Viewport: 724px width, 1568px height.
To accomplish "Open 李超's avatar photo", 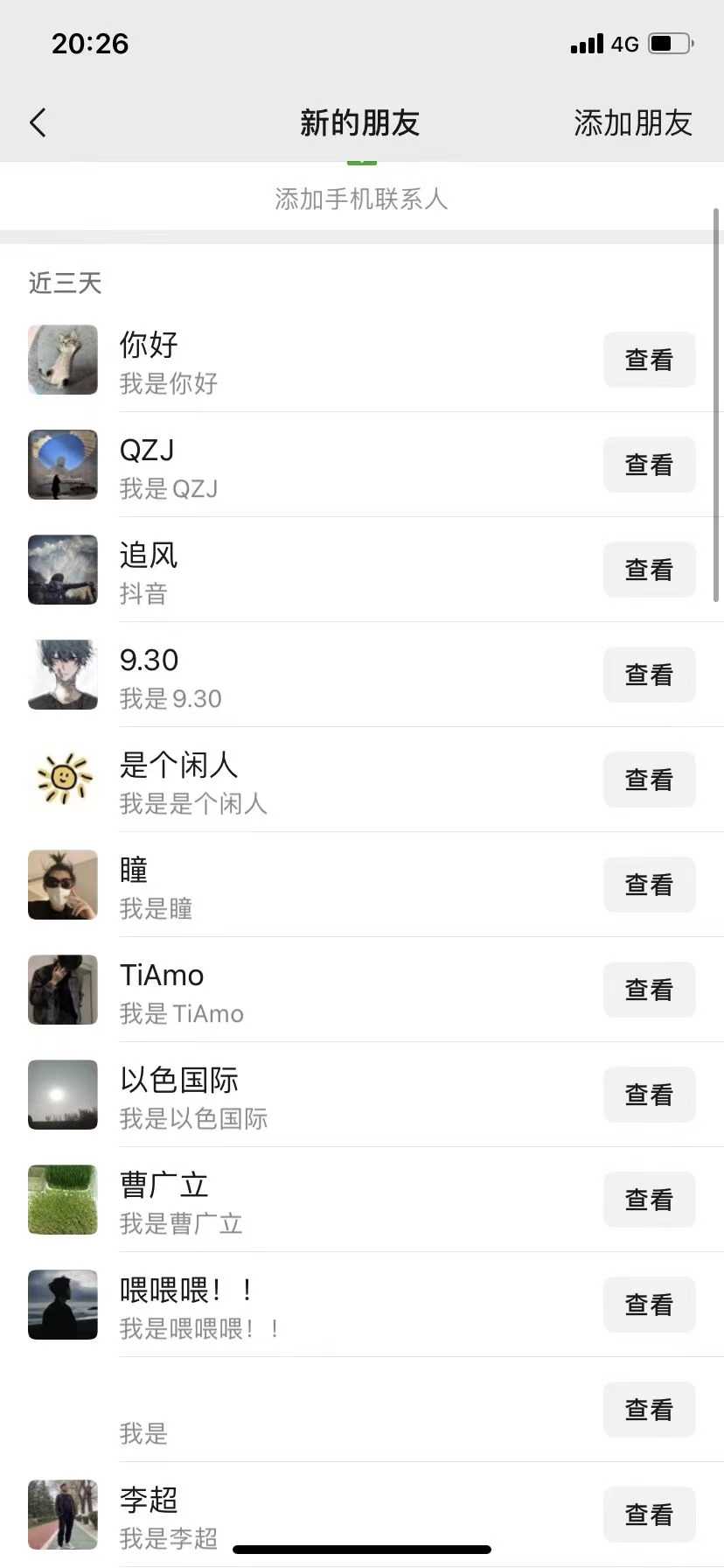I will click(x=62, y=1515).
